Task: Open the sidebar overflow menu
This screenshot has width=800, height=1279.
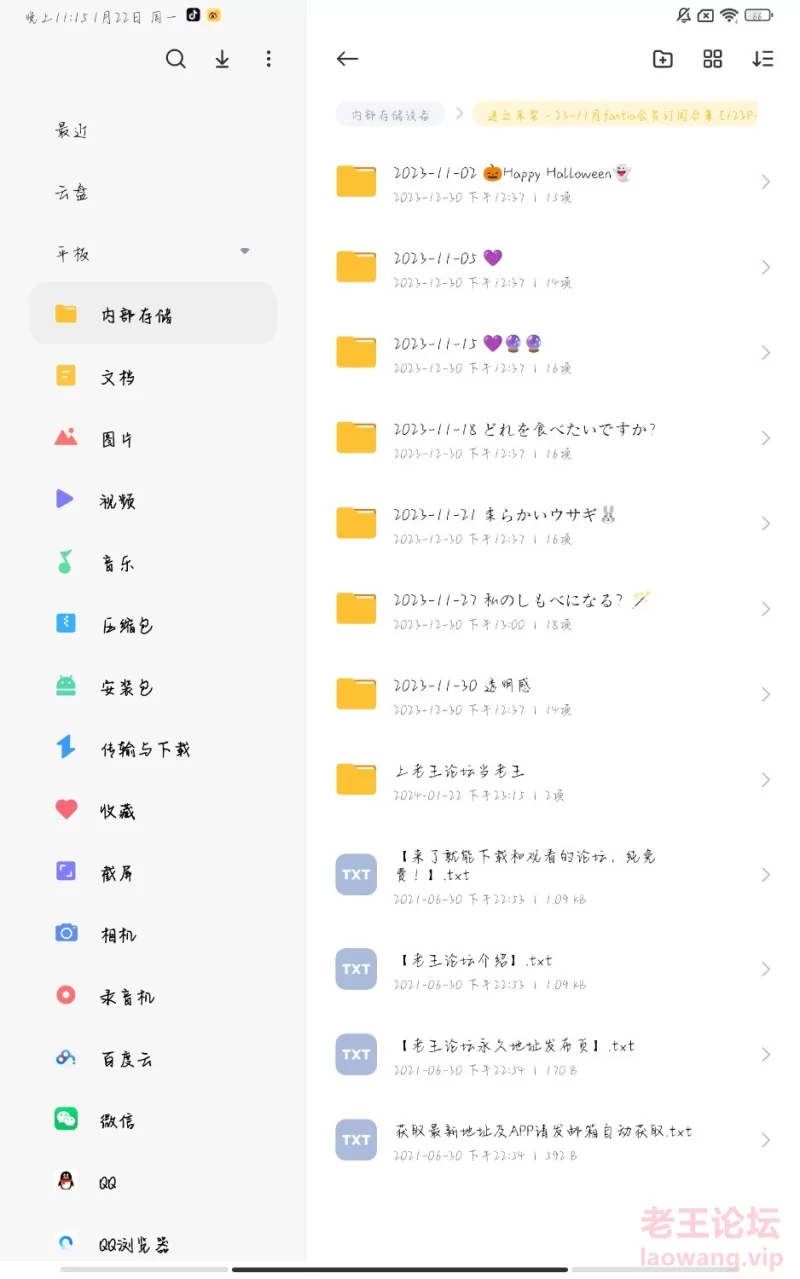Action: [x=268, y=59]
